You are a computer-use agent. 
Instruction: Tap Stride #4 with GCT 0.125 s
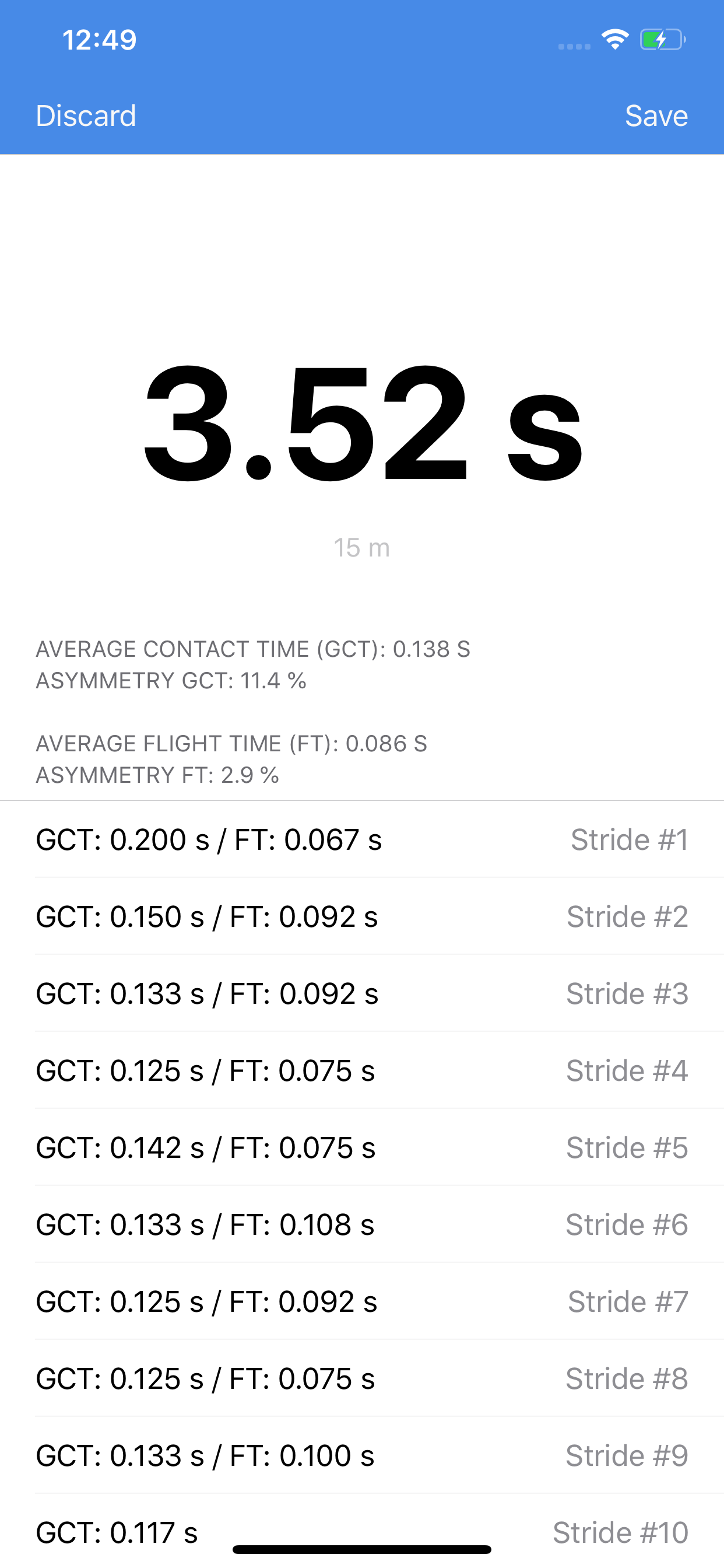(362, 1070)
